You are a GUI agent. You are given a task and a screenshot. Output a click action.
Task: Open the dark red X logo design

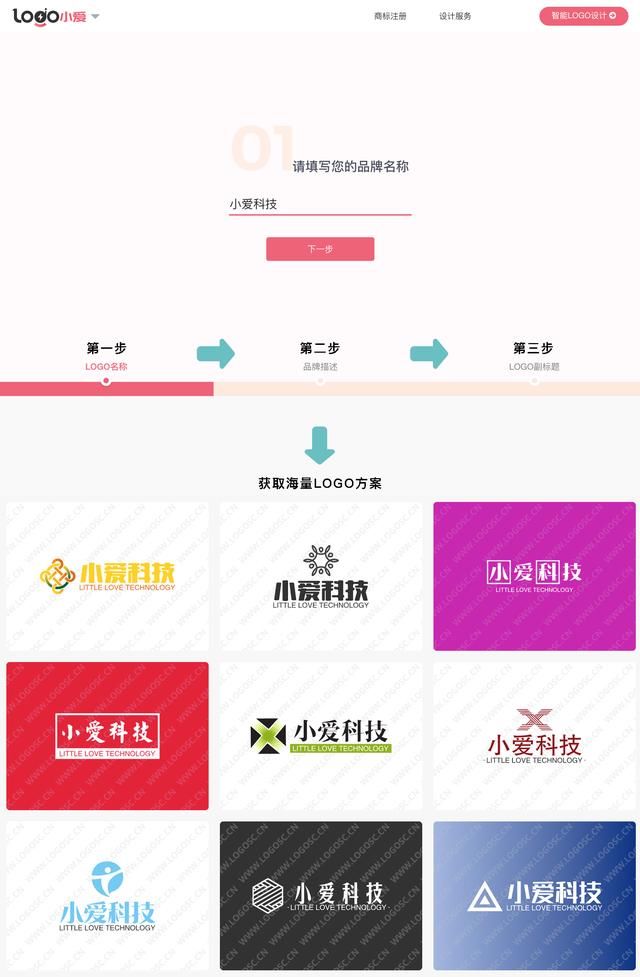point(534,736)
